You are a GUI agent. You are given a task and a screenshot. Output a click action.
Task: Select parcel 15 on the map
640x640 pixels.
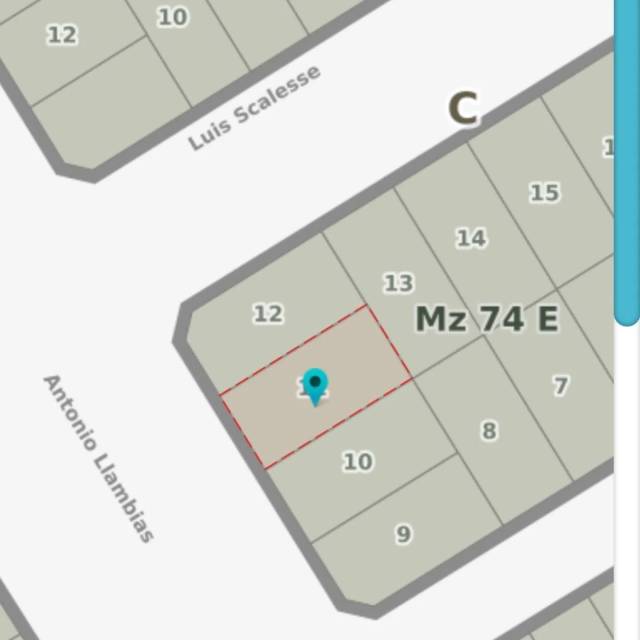click(544, 192)
